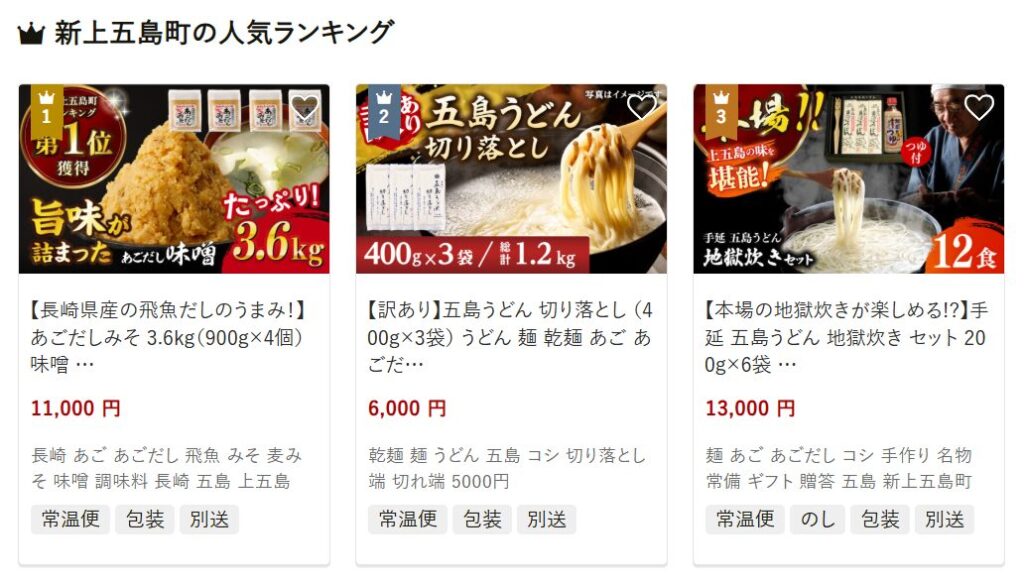Add the 地獄炊きセット to favorites
This screenshot has width=1024, height=581.
click(x=979, y=107)
